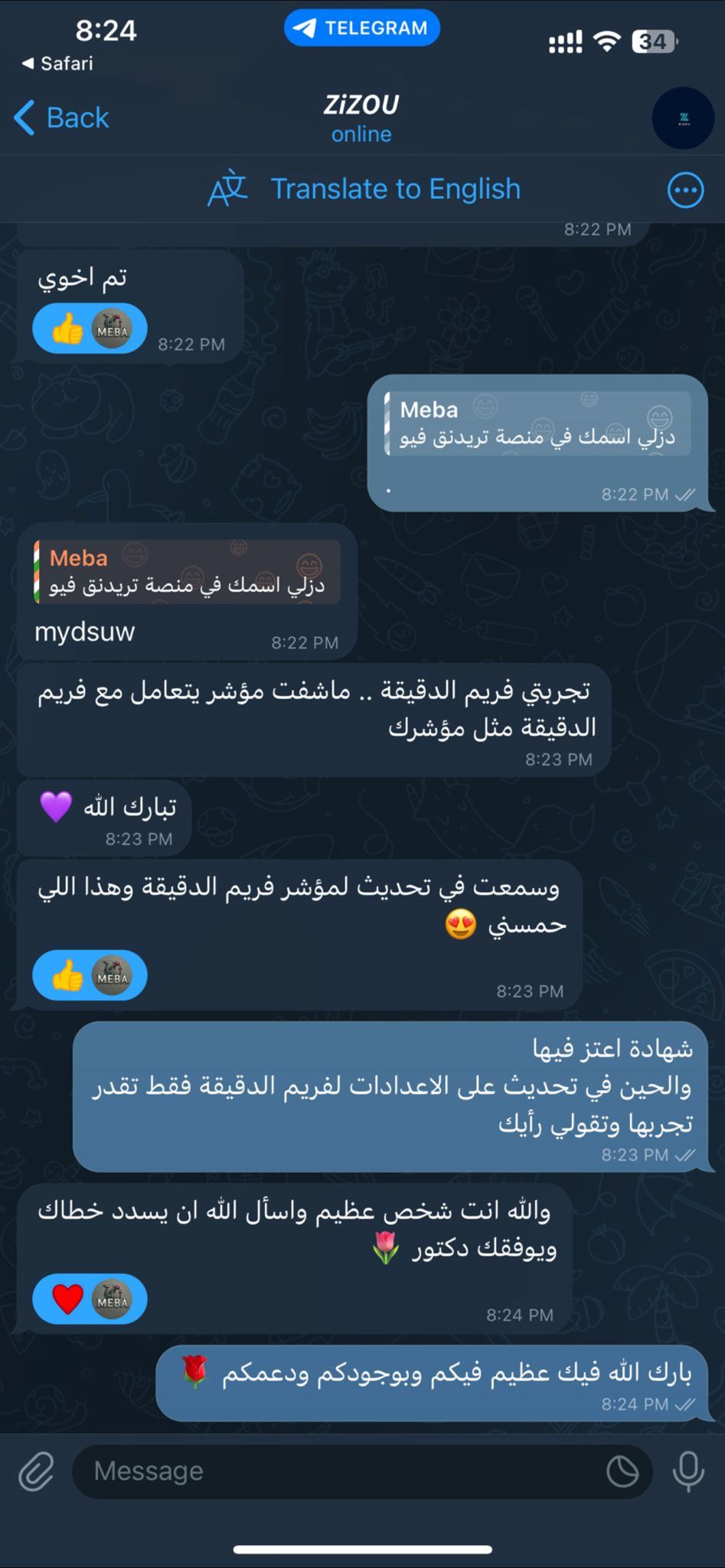Tap the thumbs-up reaction on "تم اخوي"

coord(89,329)
